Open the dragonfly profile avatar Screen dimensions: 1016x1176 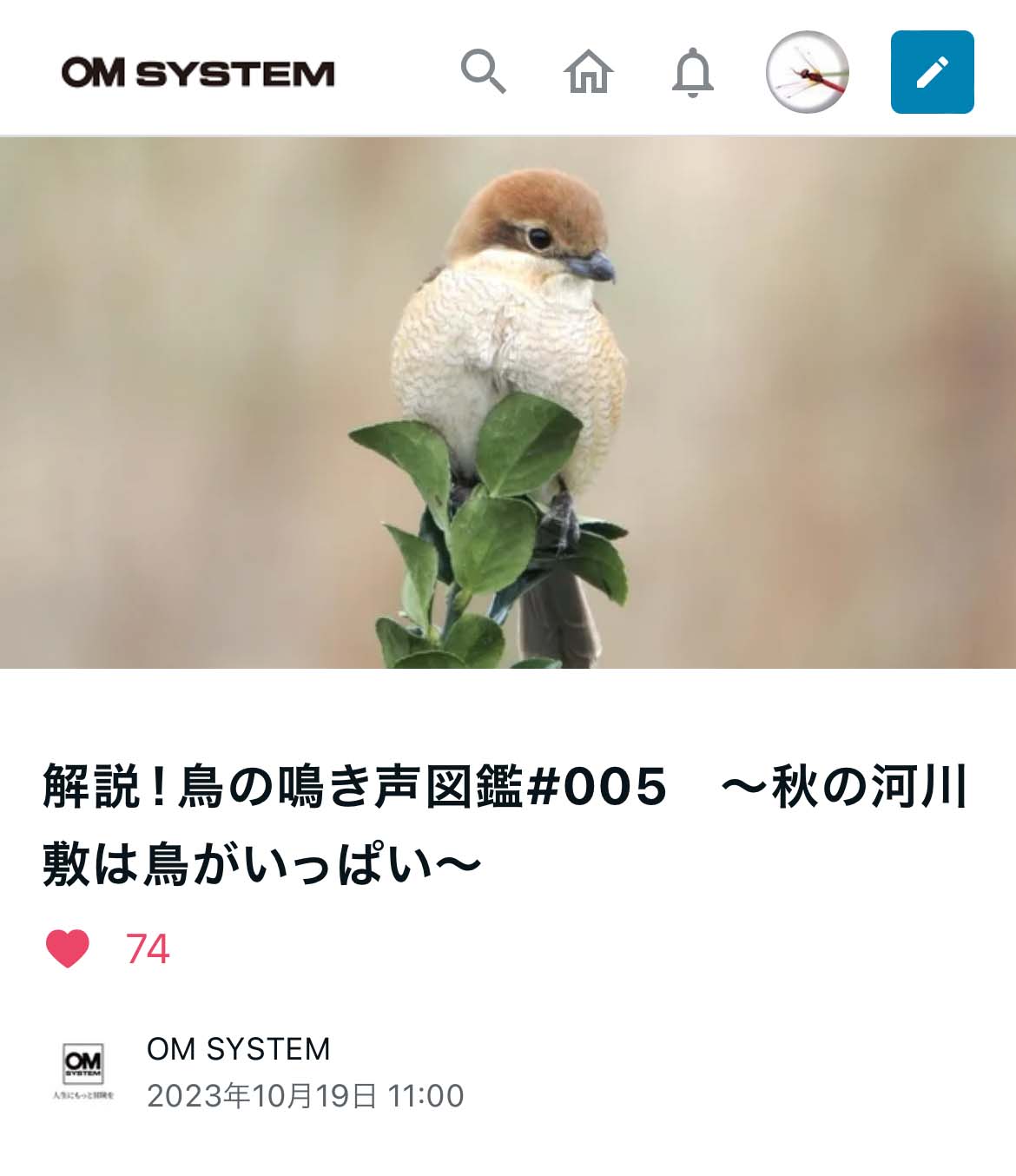point(808,72)
